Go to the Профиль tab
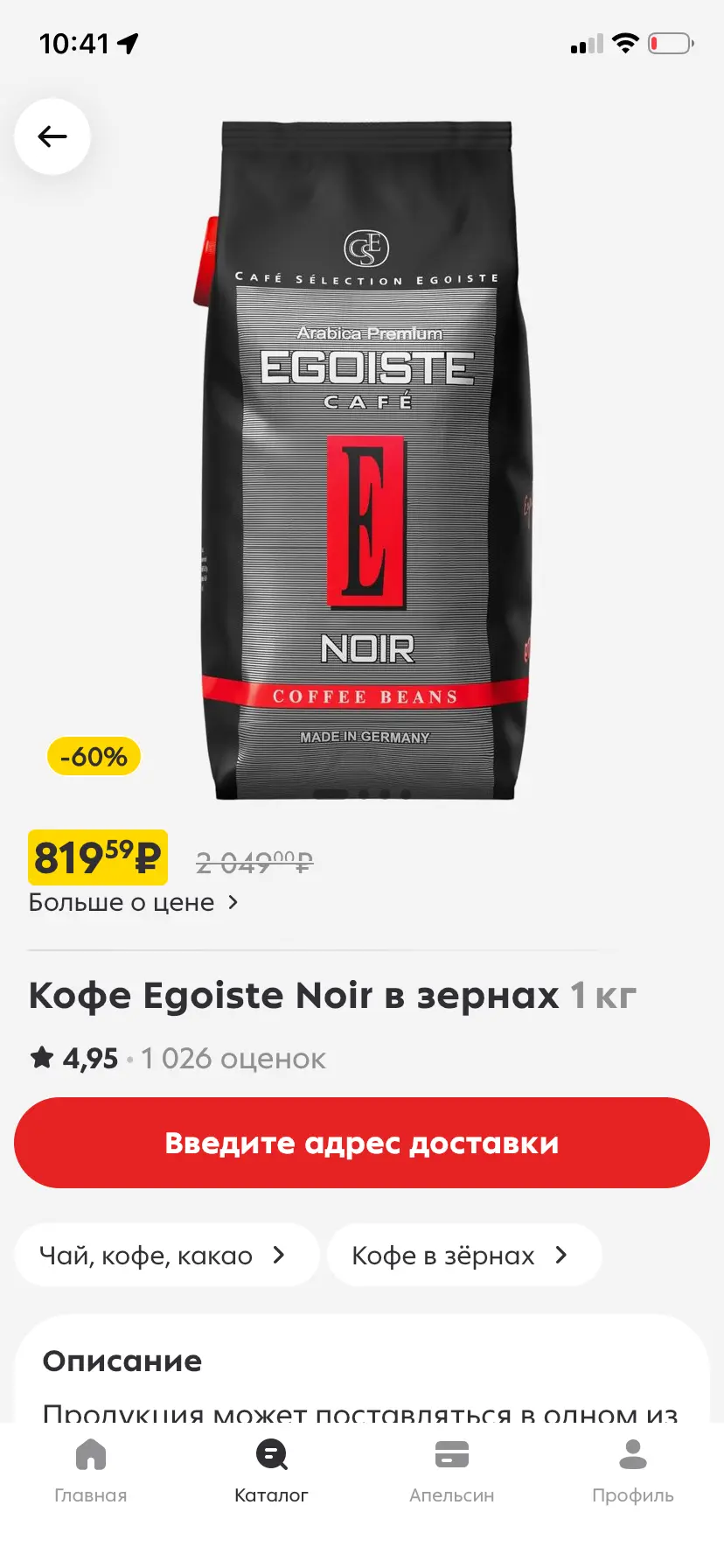Screen dimensions: 724x1568 633,1472
